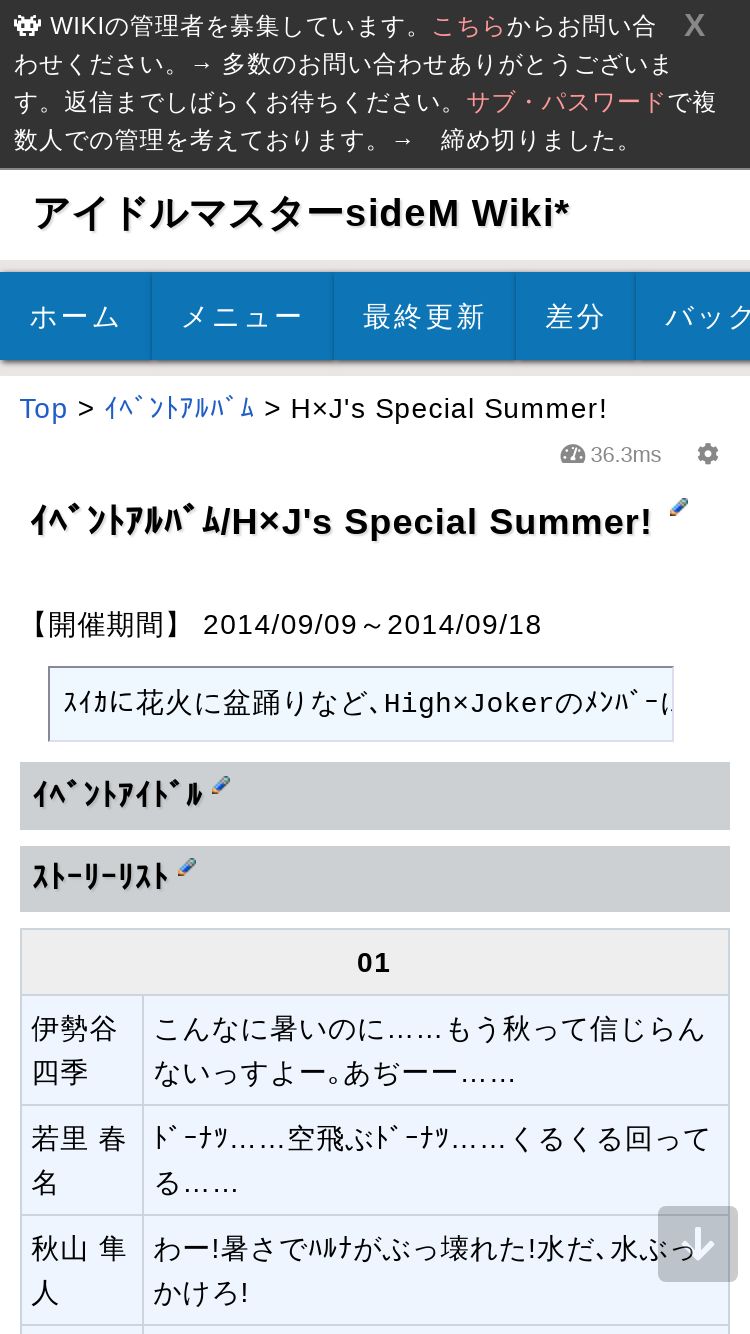This screenshot has width=750, height=1334.
Task: Open the 差分 tab
Action: pyautogui.click(x=575, y=316)
